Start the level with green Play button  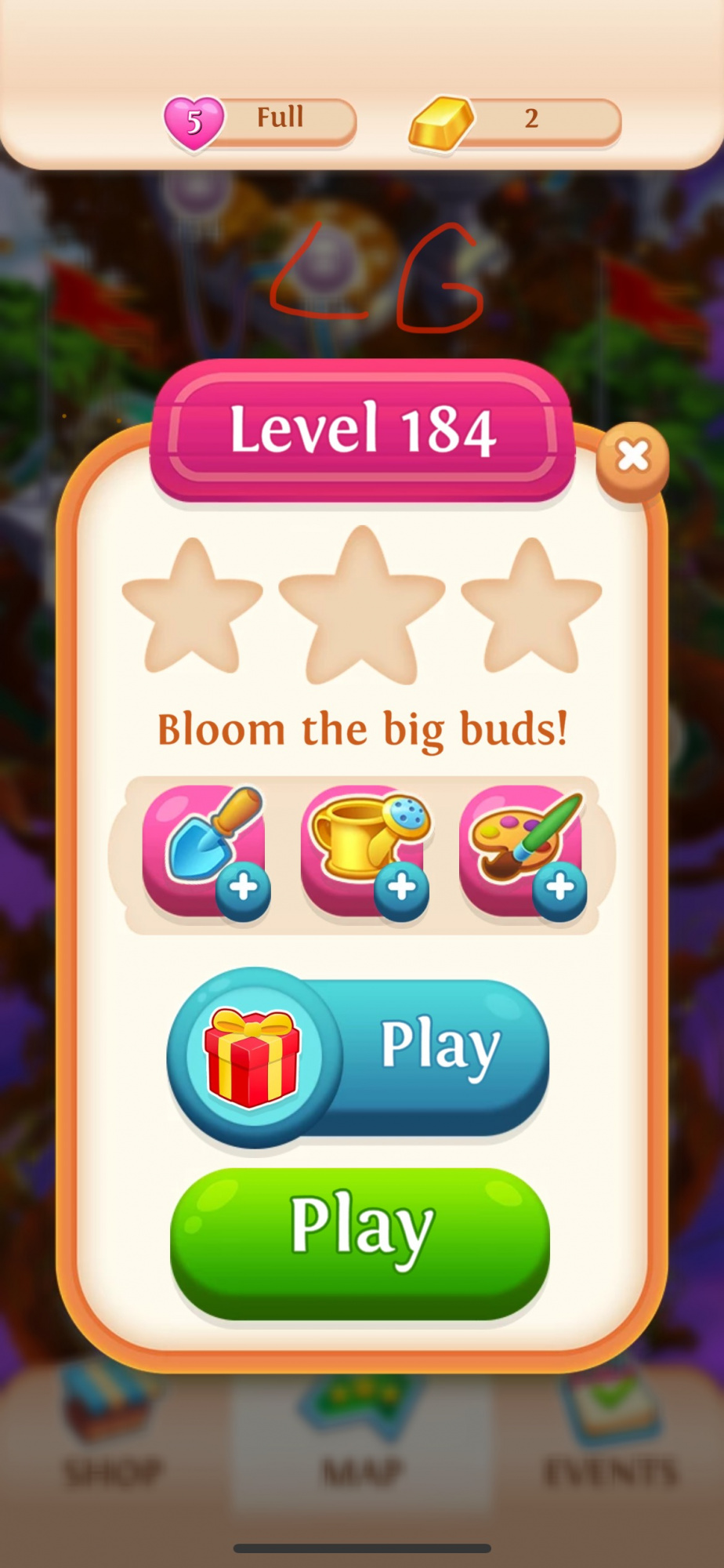pos(360,1243)
